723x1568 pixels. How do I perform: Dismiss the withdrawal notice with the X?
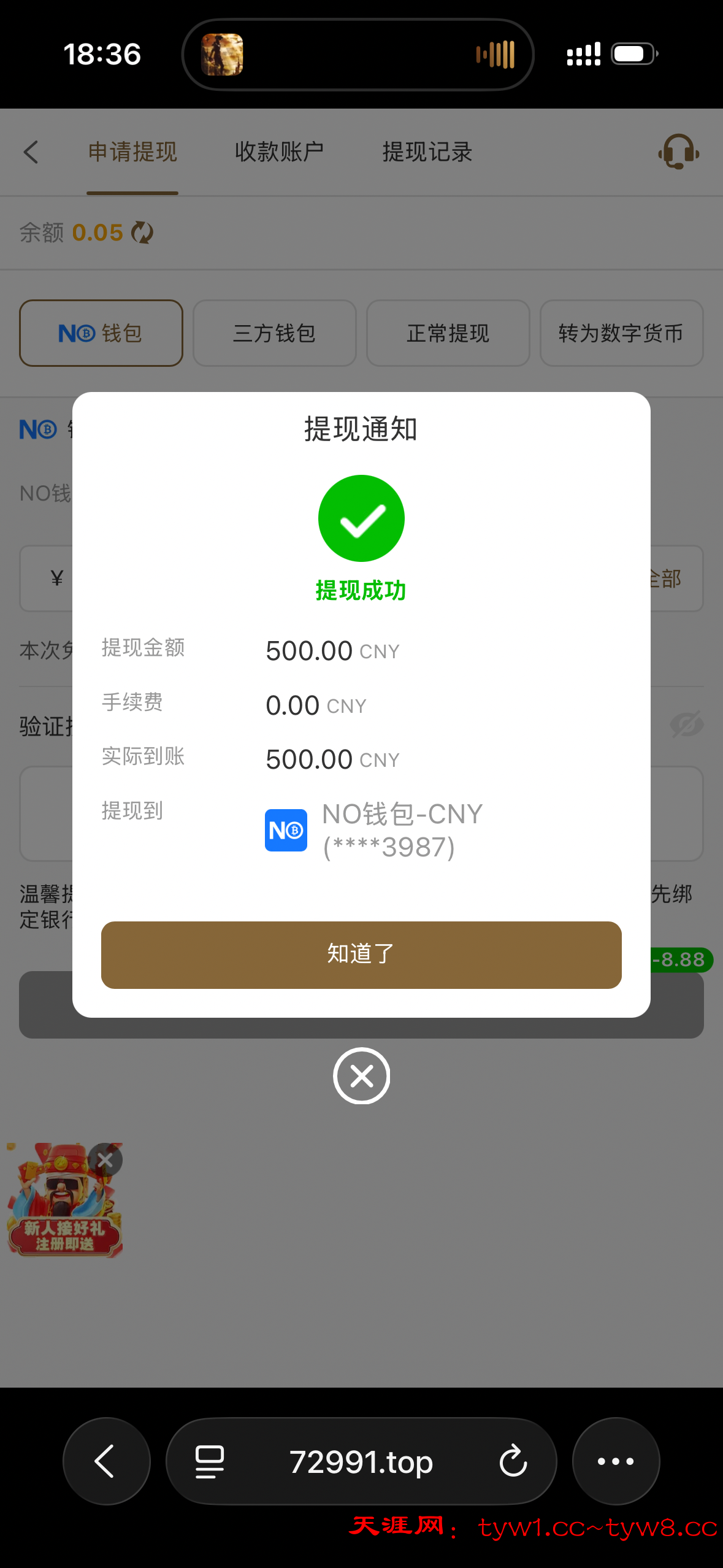[x=361, y=1076]
